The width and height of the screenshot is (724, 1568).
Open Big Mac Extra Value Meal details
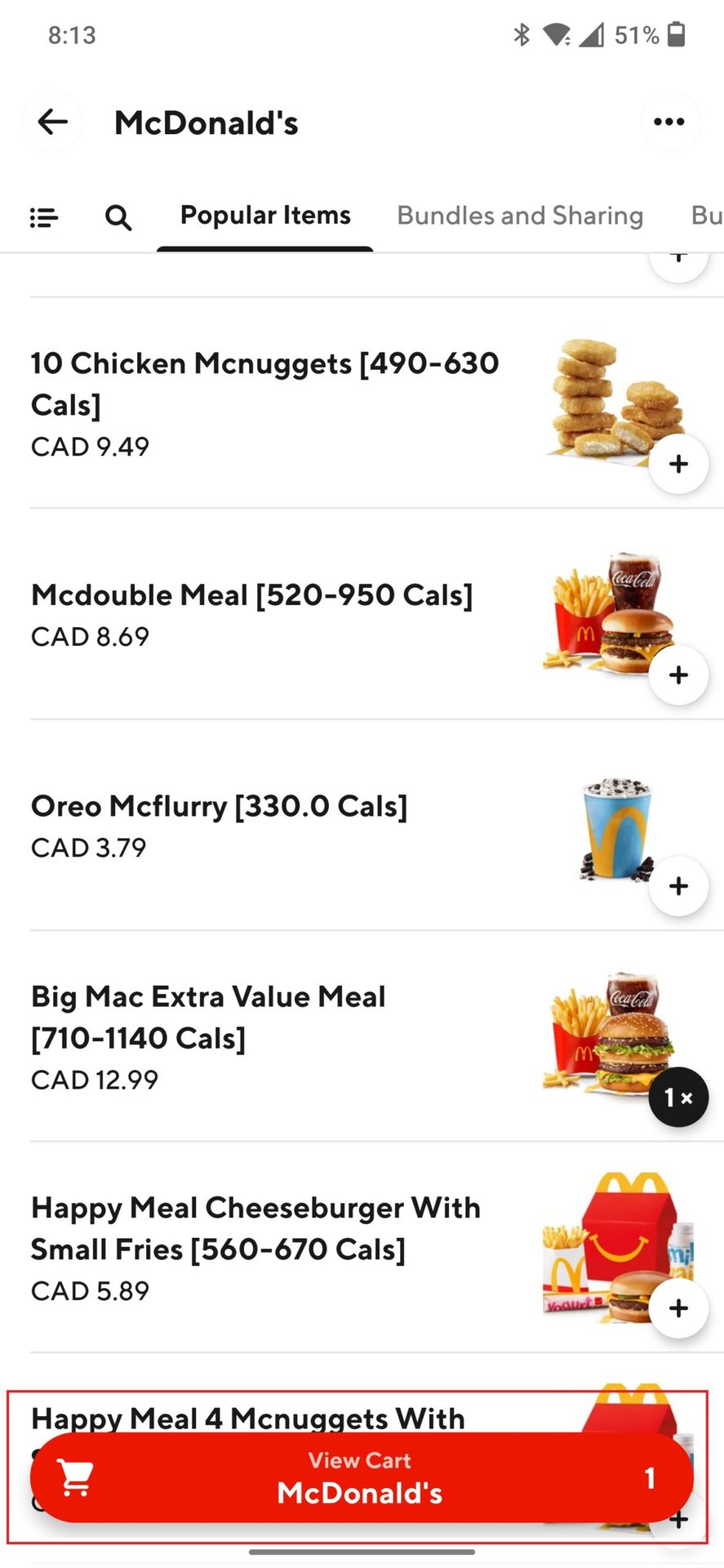208,1036
